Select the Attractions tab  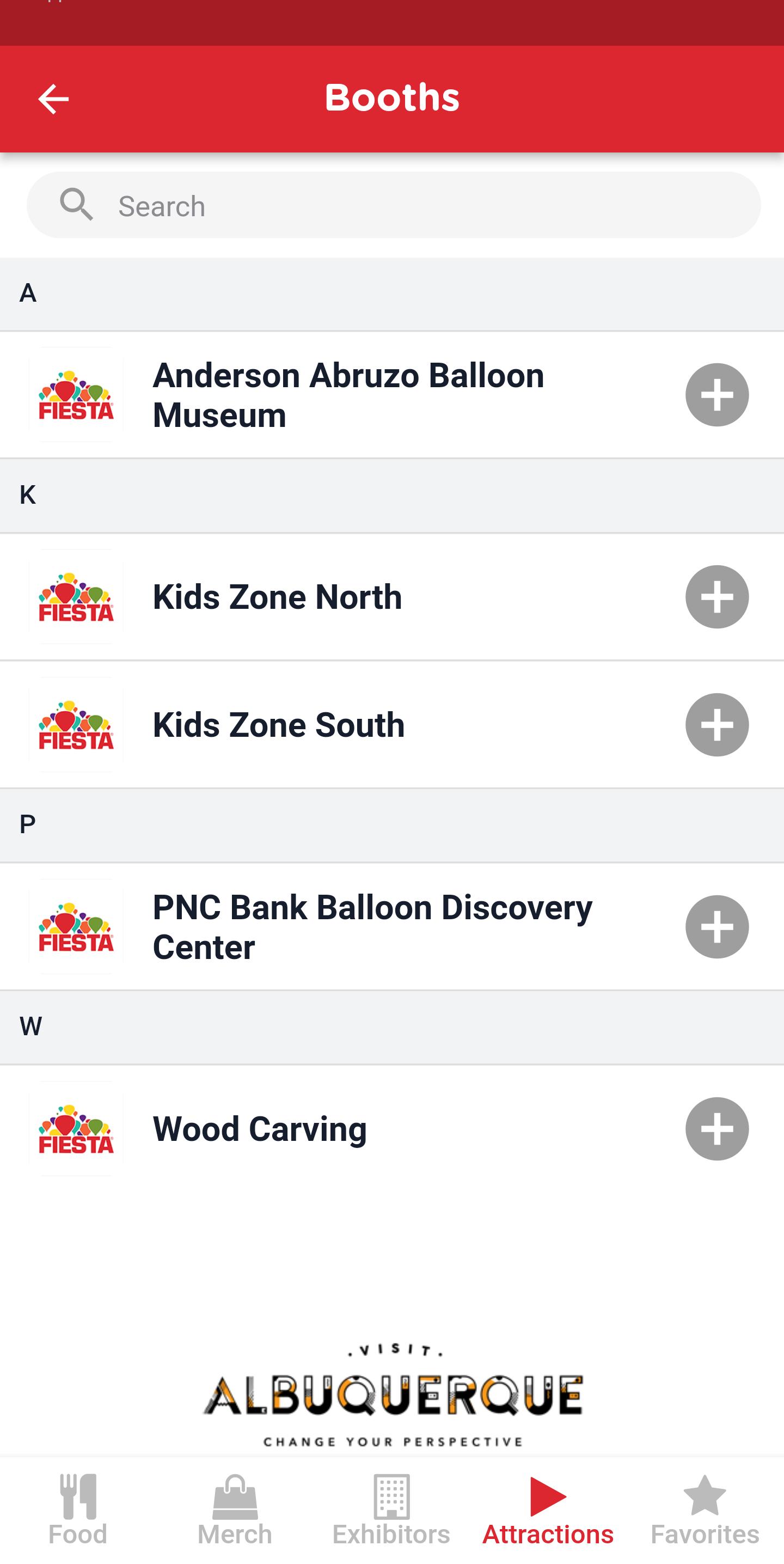click(x=548, y=1510)
